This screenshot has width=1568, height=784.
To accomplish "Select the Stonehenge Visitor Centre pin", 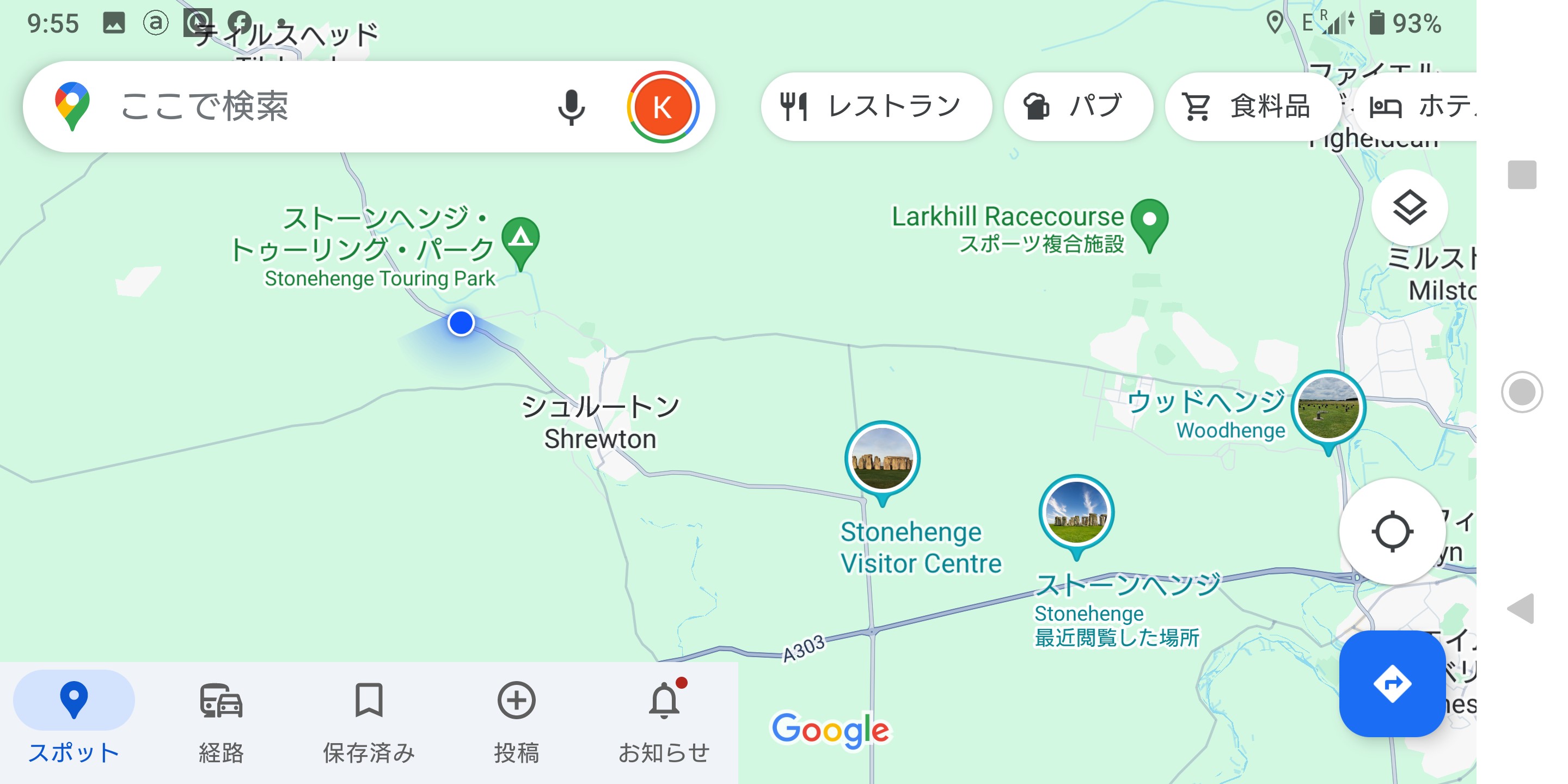I will pyautogui.click(x=882, y=460).
